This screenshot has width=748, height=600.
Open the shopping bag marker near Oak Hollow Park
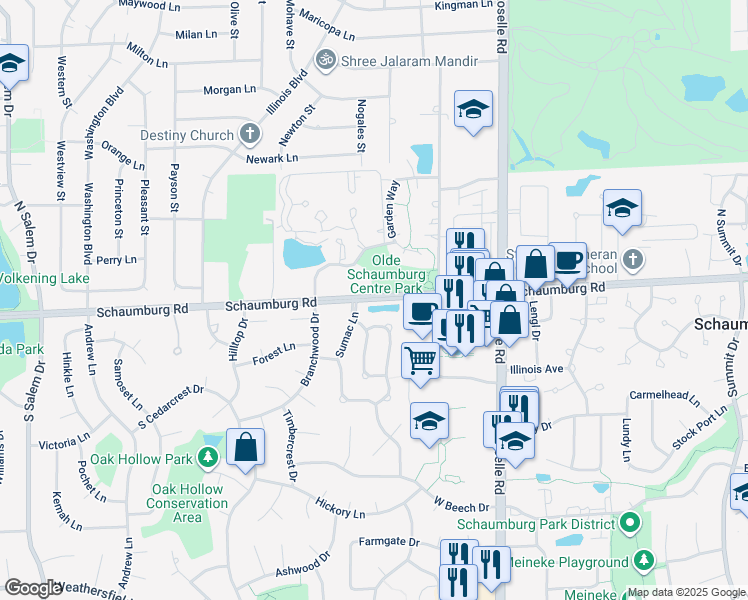[246, 447]
